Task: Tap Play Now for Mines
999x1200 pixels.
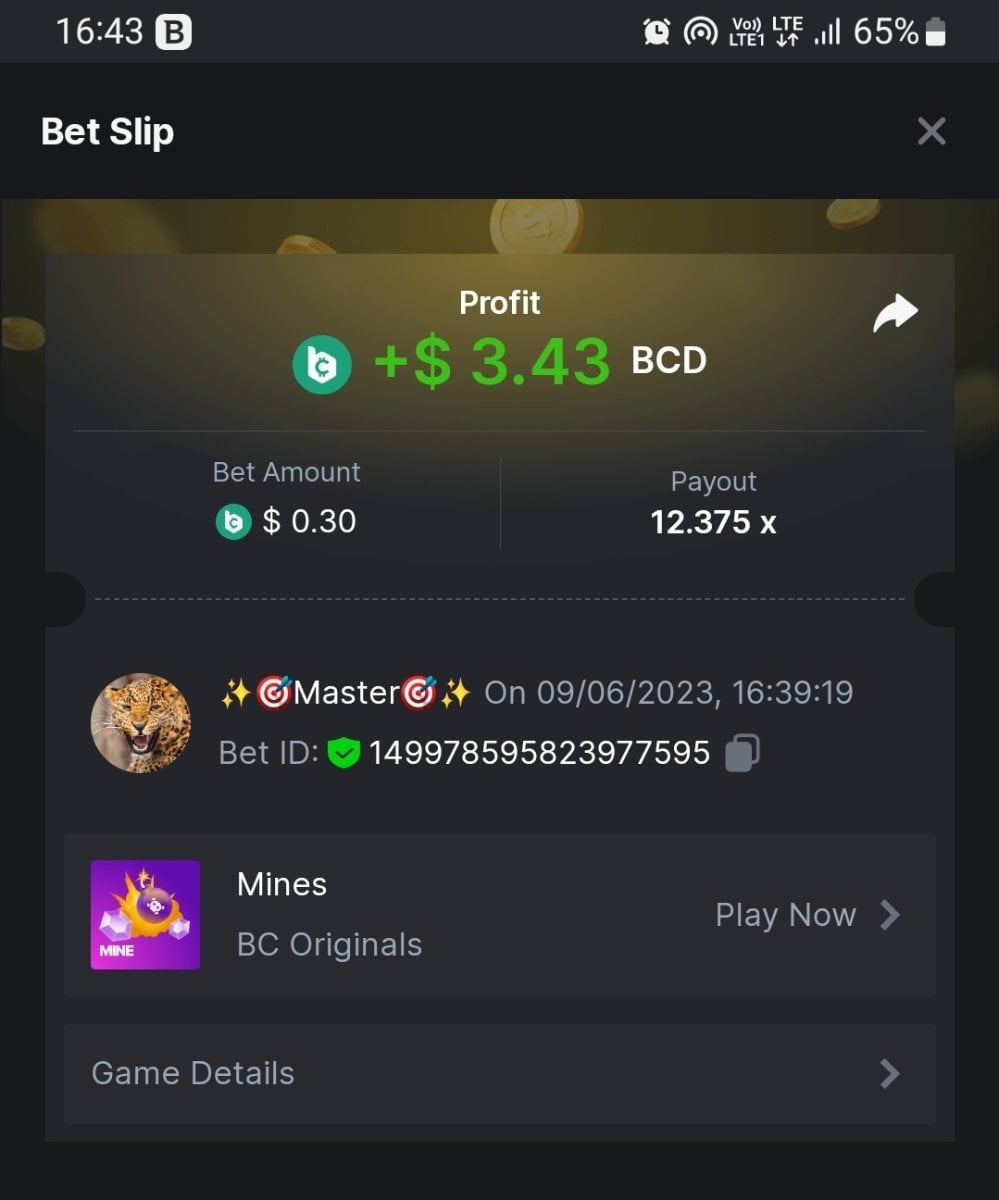Action: [806, 915]
